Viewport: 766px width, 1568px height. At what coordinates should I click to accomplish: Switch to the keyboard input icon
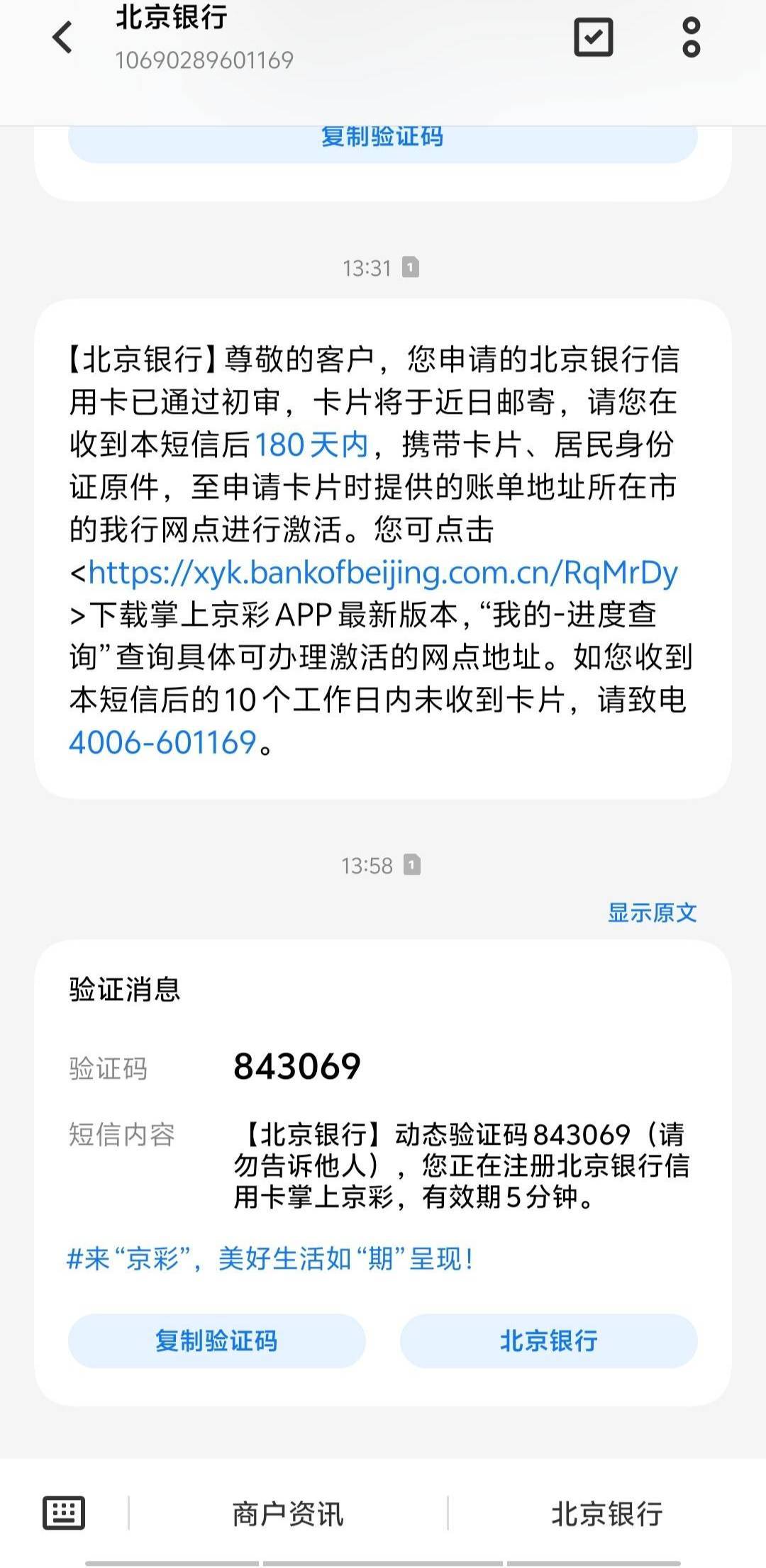64,1513
